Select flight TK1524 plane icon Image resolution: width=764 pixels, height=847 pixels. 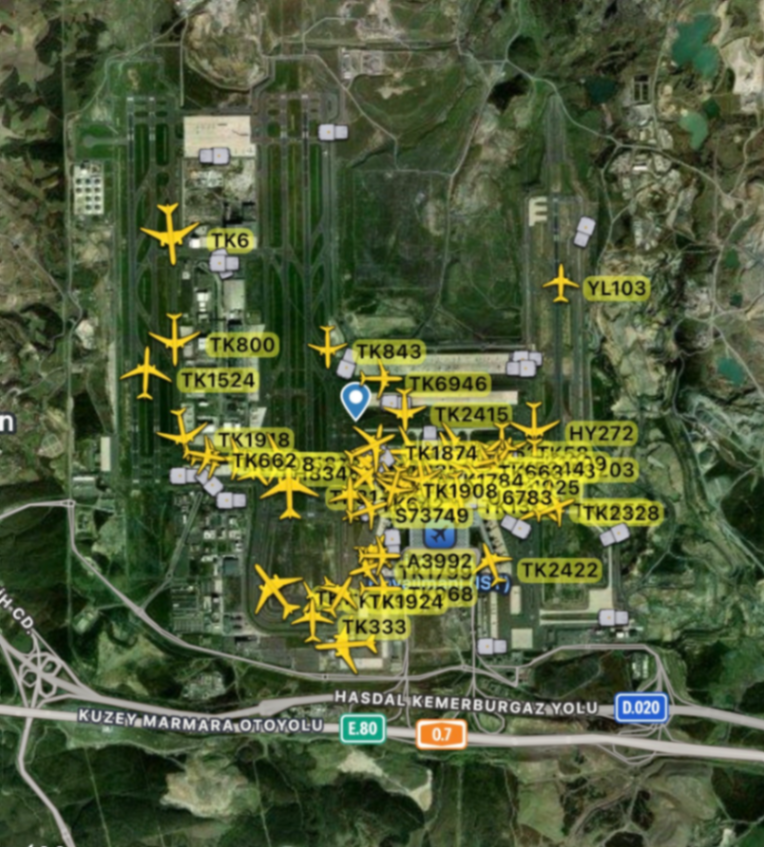(146, 373)
